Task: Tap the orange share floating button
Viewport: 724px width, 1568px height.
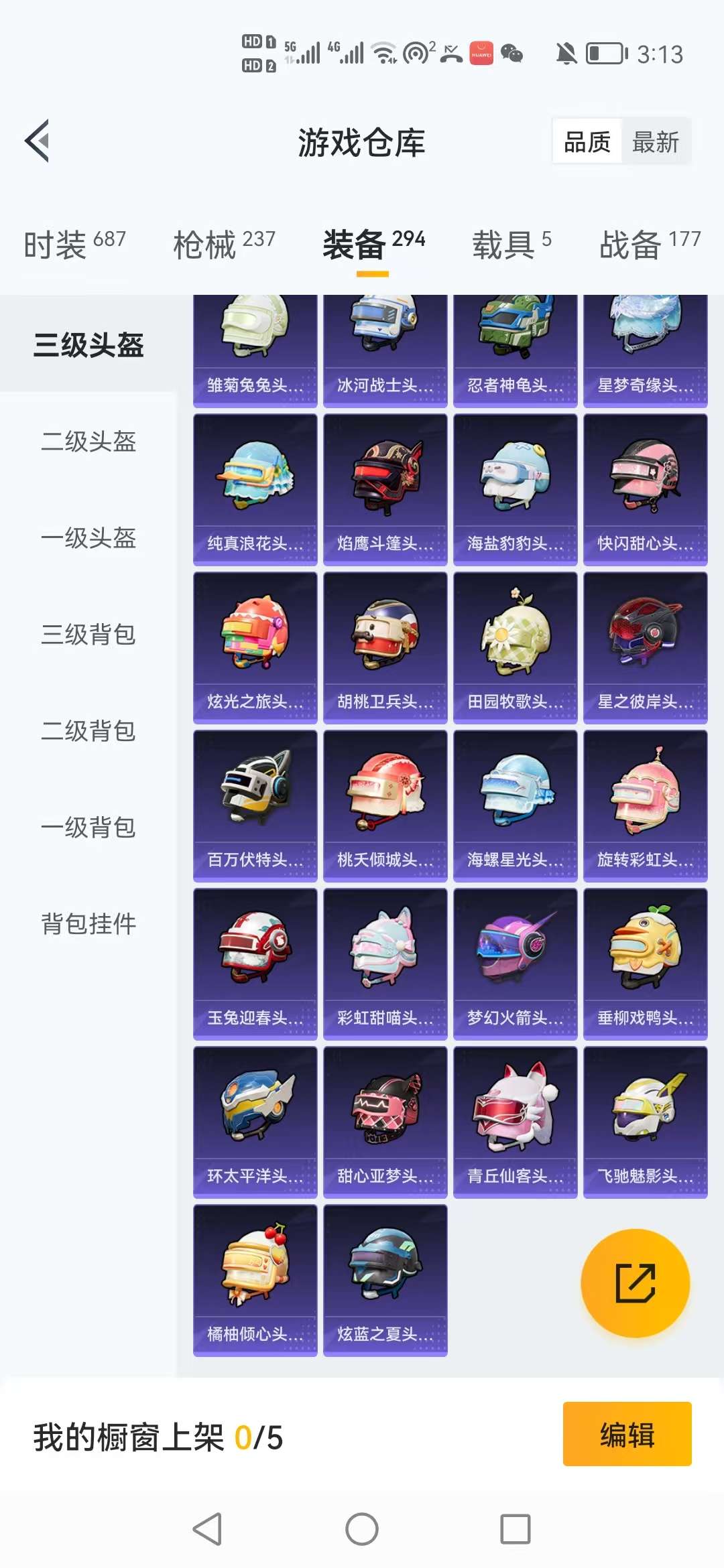Action: click(635, 1283)
